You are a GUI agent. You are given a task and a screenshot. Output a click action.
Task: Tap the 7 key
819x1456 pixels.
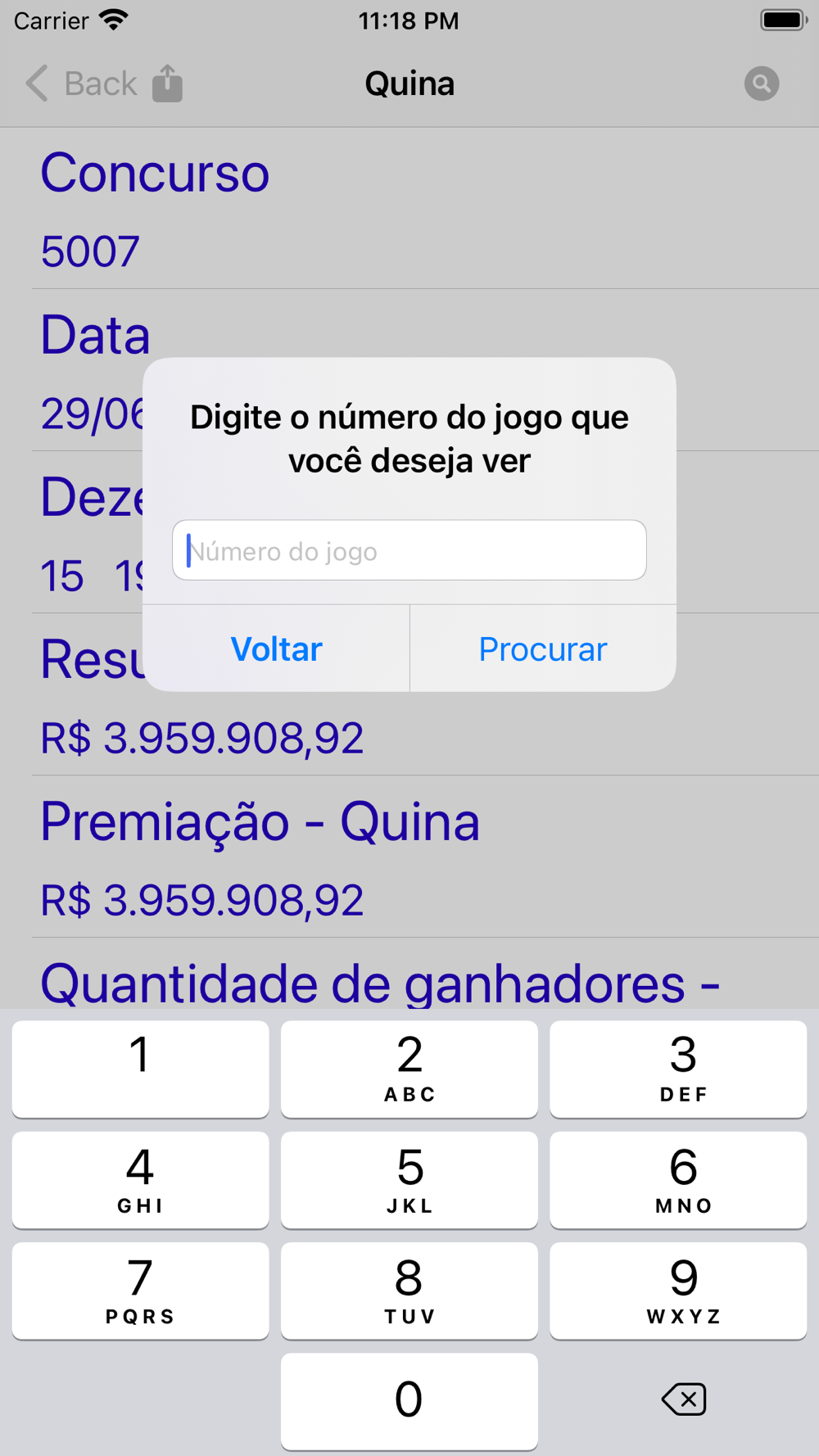[140, 1291]
